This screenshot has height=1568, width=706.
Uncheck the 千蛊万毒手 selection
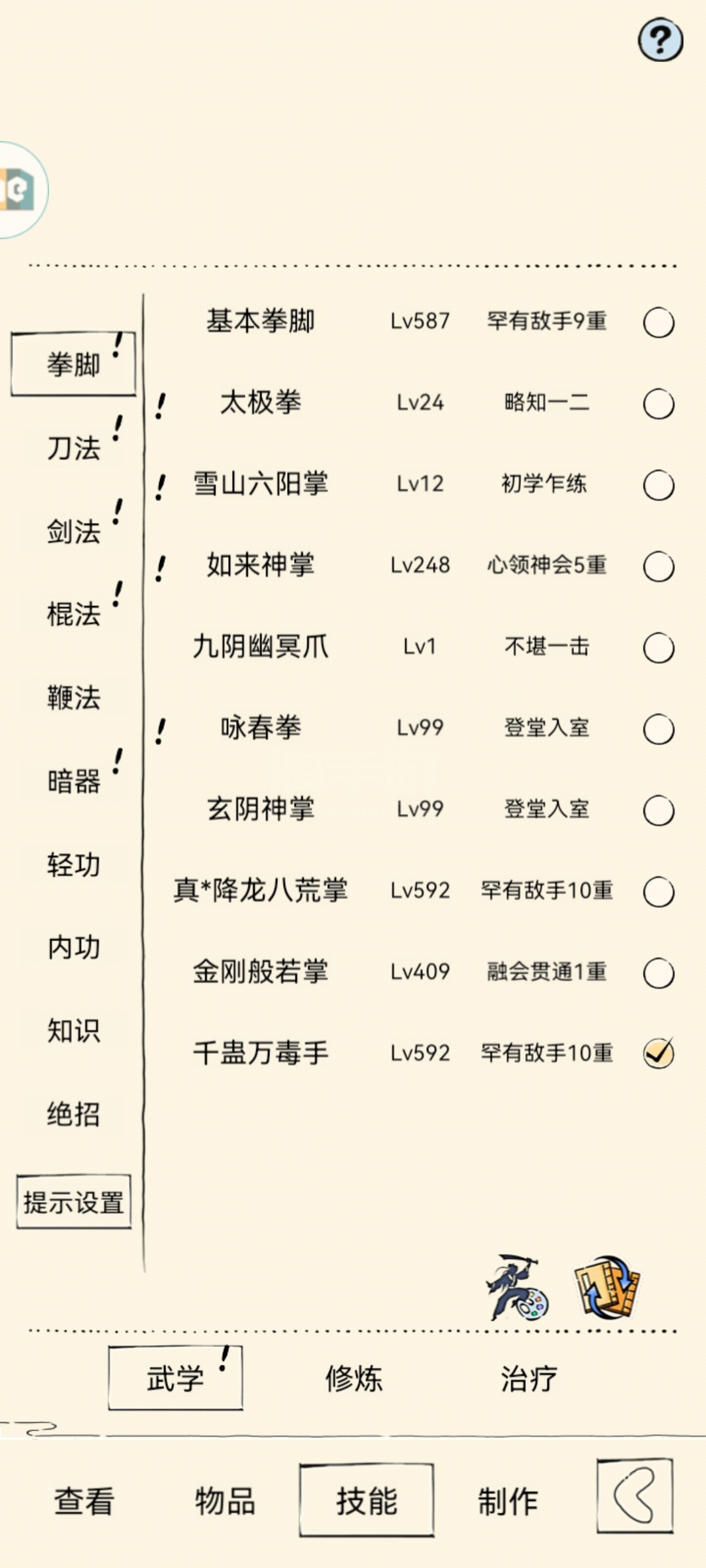pyautogui.click(x=658, y=1053)
